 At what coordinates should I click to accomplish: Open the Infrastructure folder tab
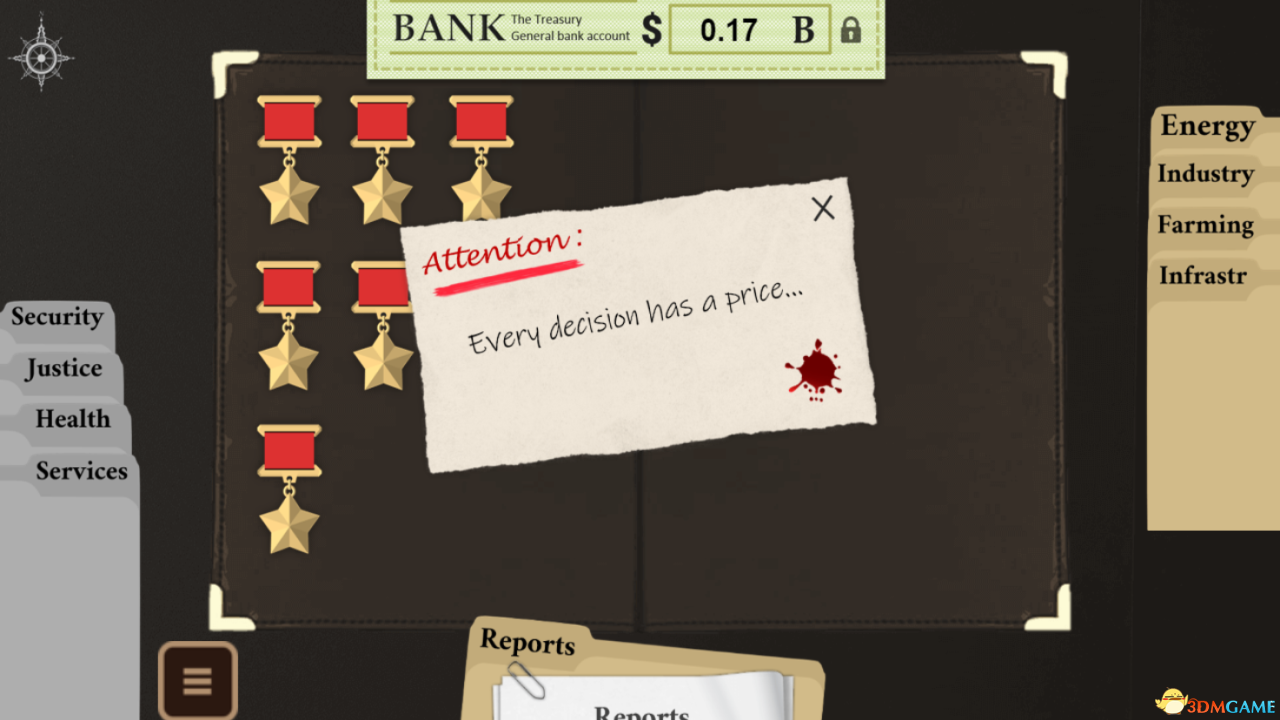coord(1203,275)
